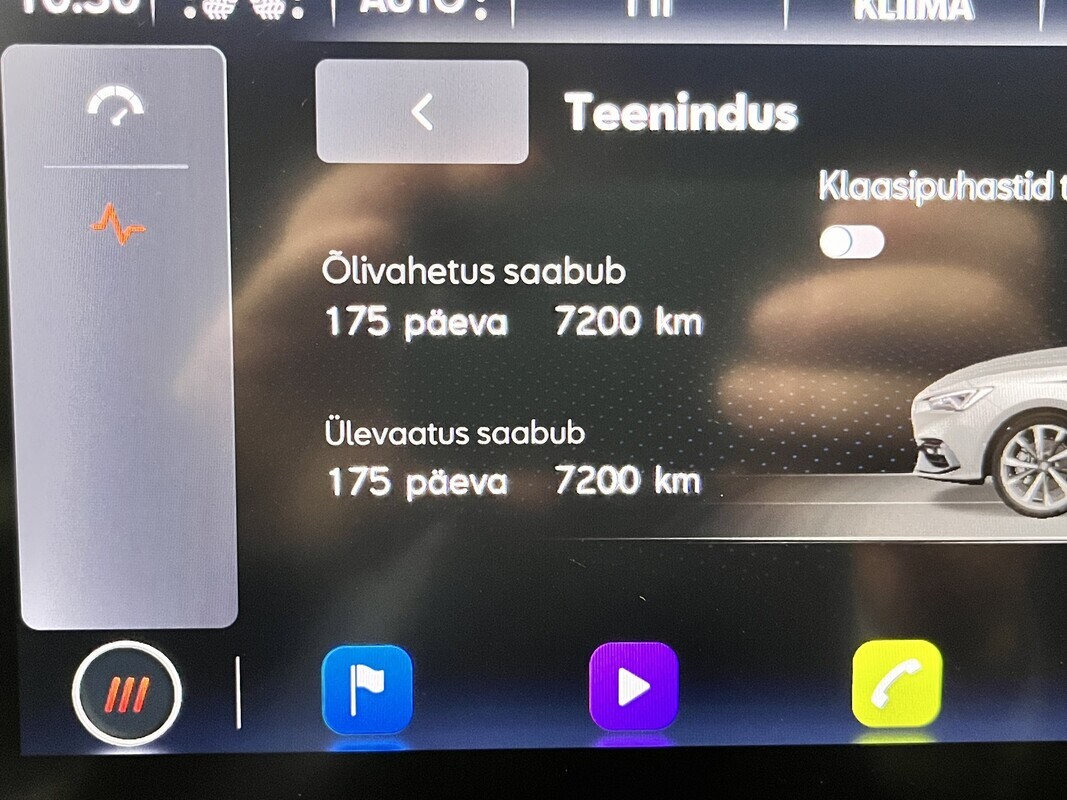Go back from the Teenindus screen
Viewport: 1067px width, 800px height.
tap(422, 111)
